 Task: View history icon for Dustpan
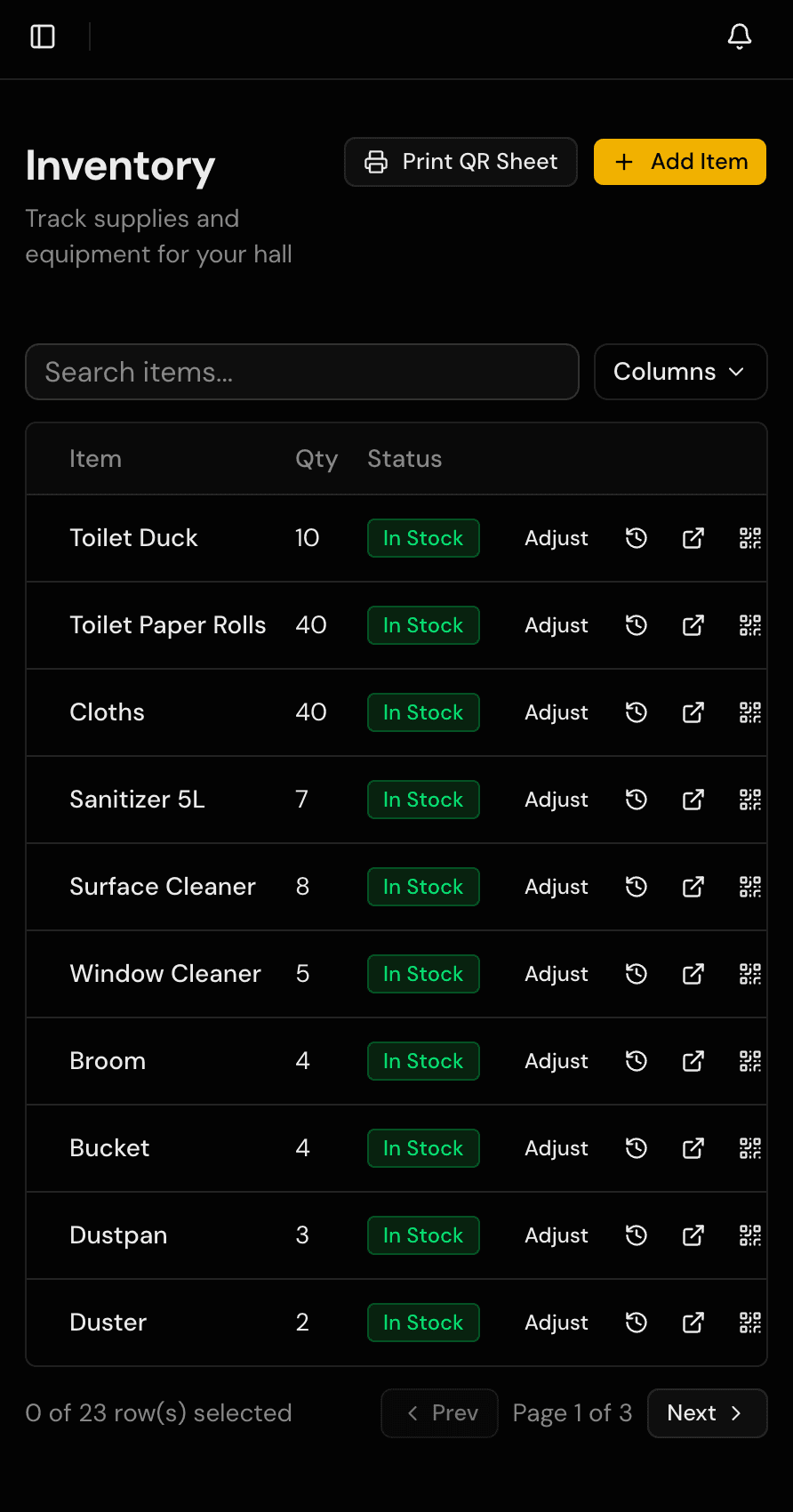[636, 1235]
